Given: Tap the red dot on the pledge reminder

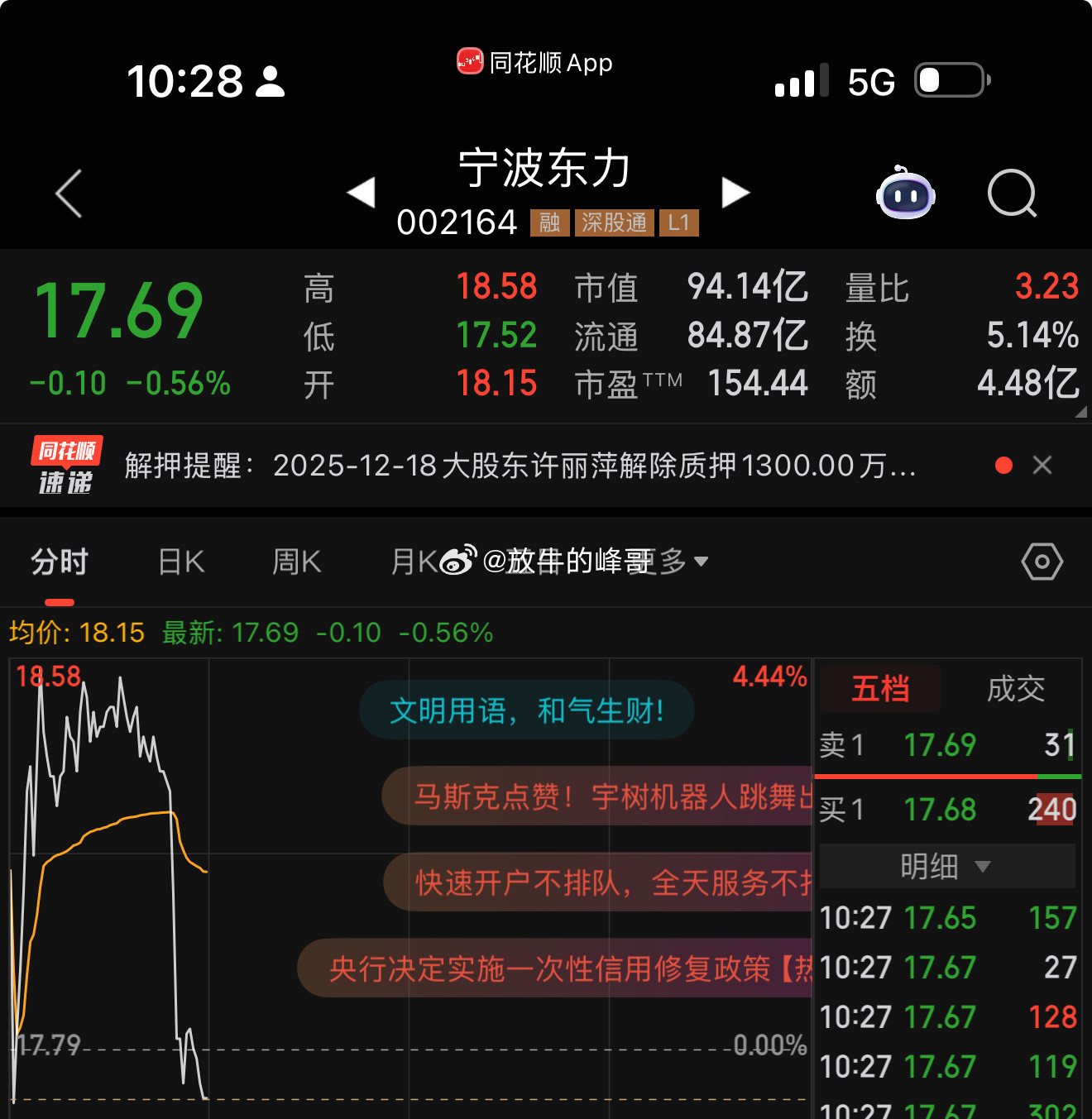Looking at the screenshot, I should click(x=1003, y=466).
